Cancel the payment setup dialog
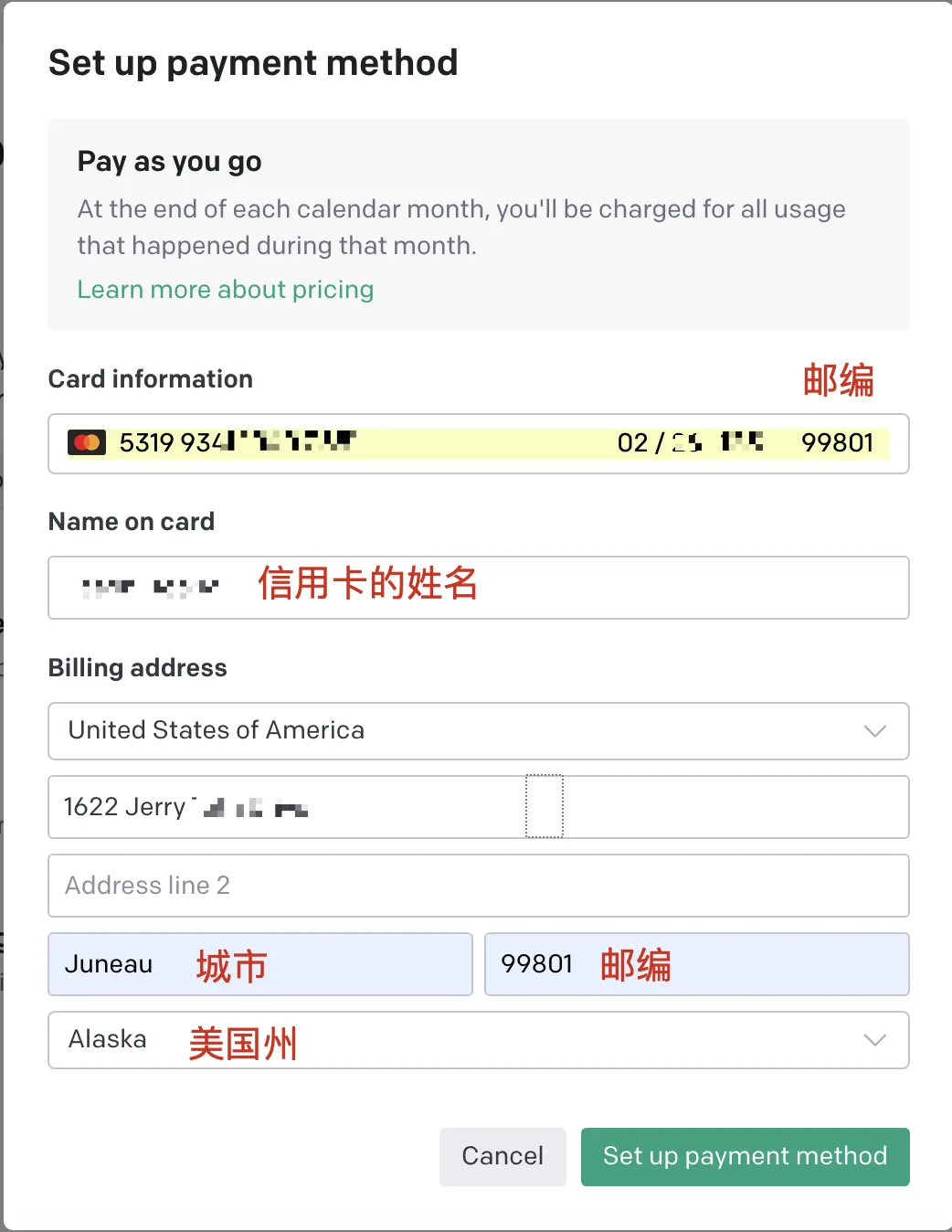The width and height of the screenshot is (952, 1232). click(x=502, y=1156)
